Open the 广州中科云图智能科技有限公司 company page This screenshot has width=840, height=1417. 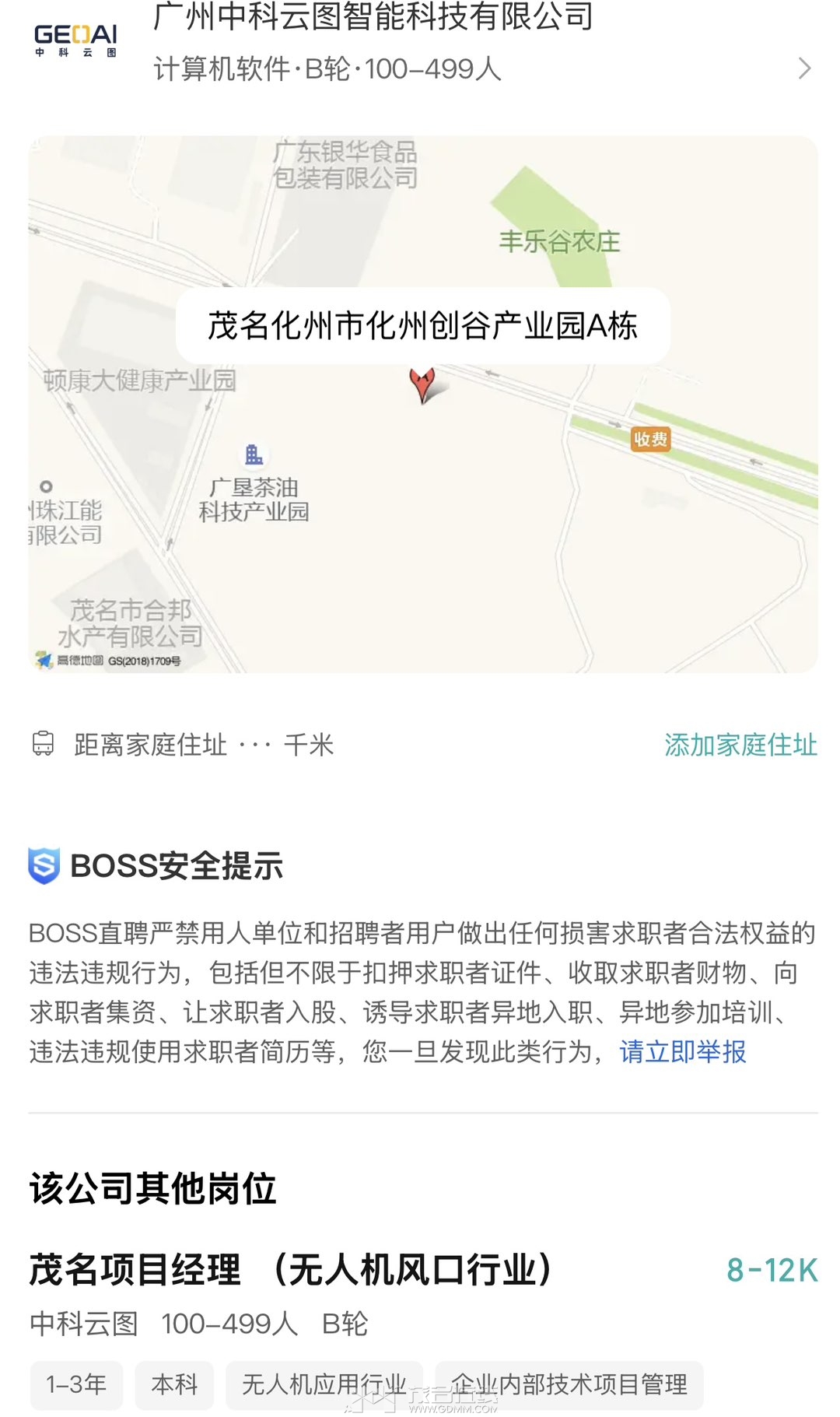(420, 43)
